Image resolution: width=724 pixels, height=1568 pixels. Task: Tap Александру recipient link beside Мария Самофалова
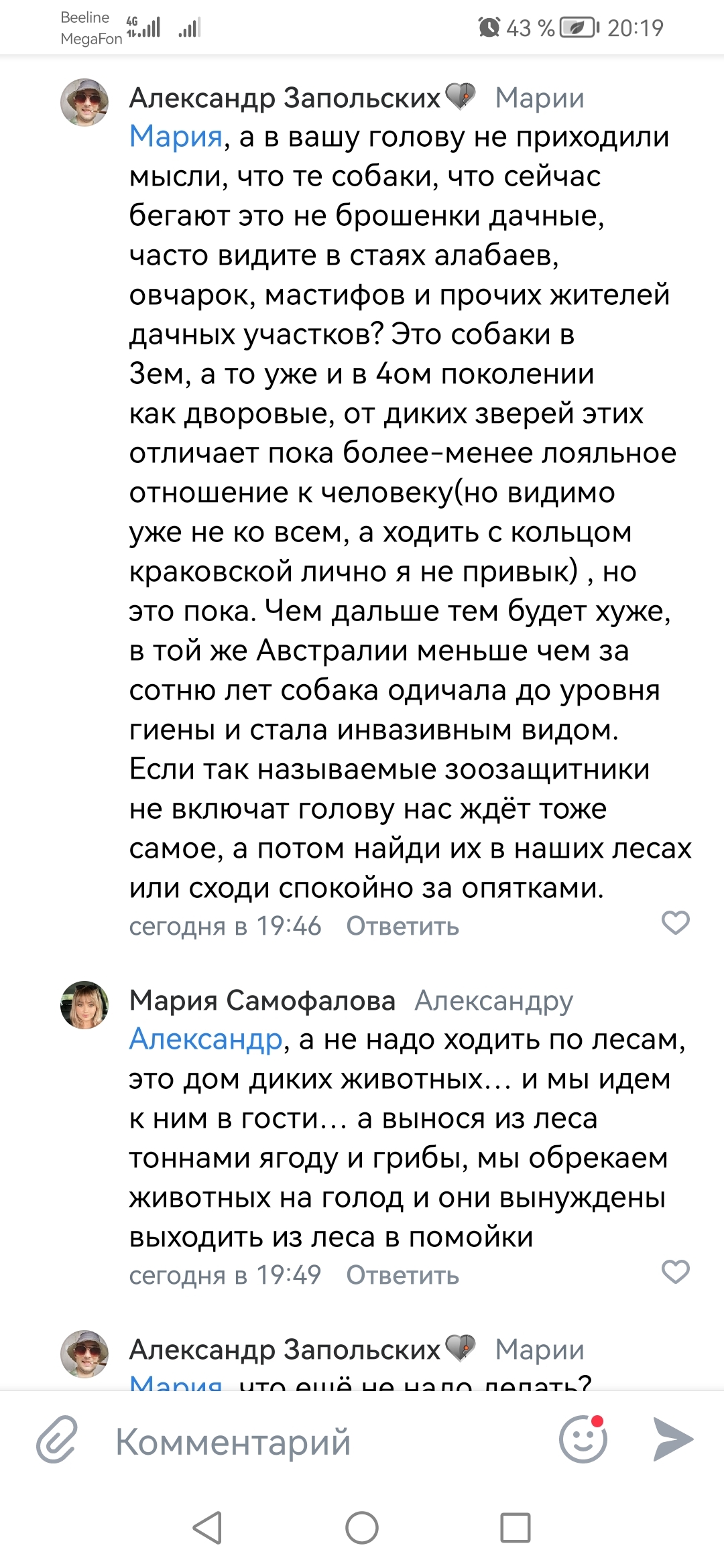494,1000
